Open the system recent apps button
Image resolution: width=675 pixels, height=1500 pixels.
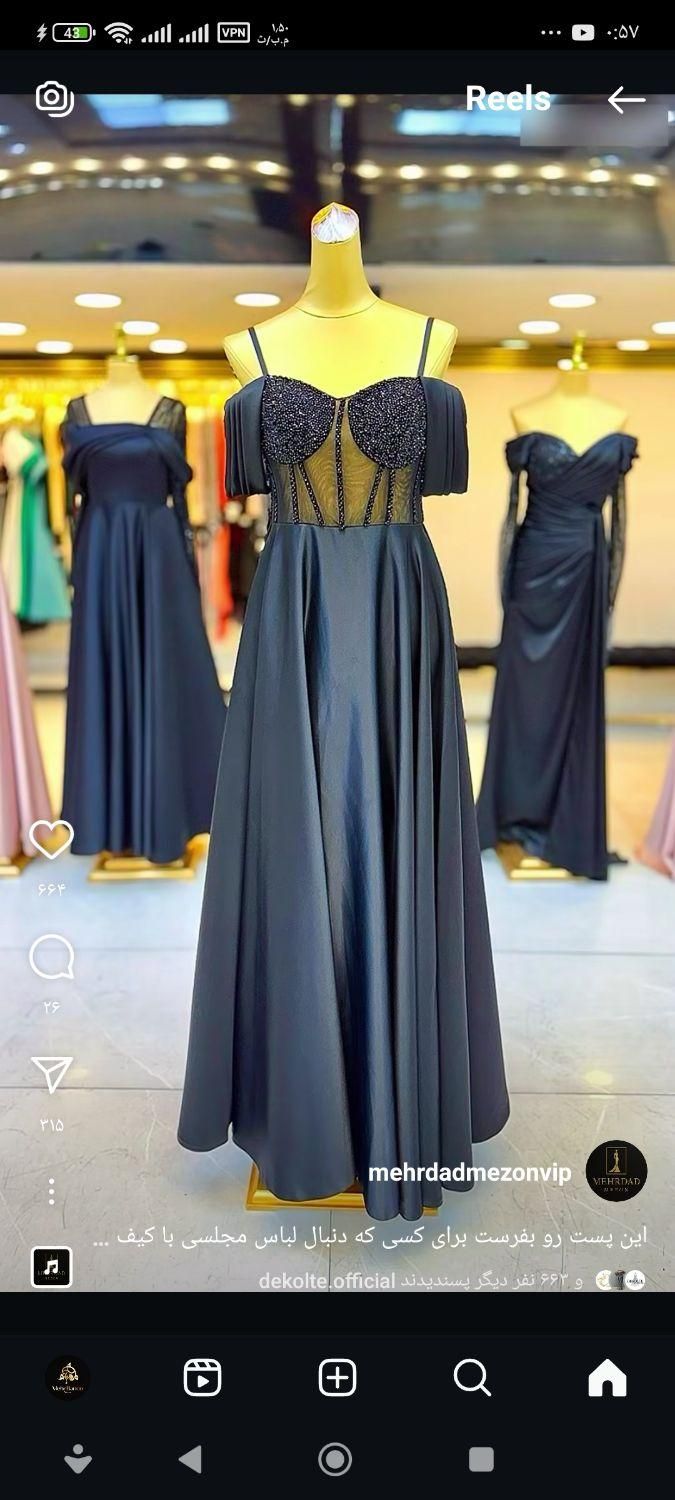pos(481,1459)
